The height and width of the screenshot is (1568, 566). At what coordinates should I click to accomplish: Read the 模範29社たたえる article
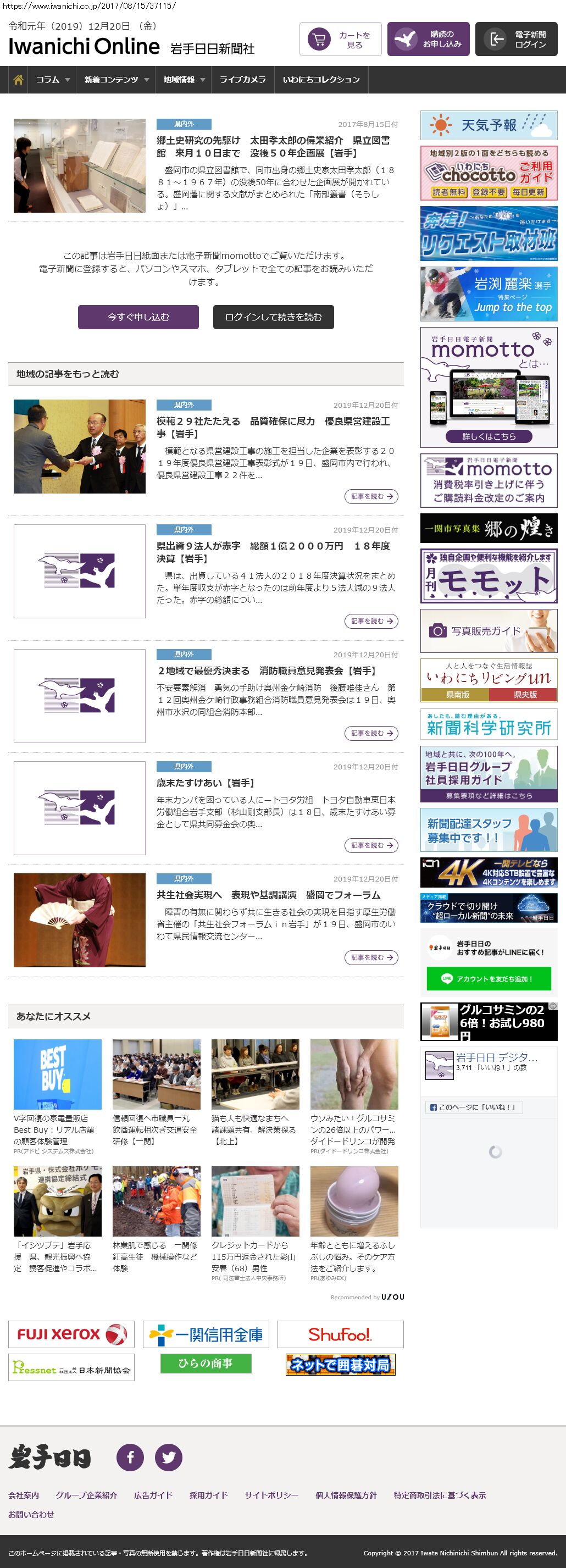pyautogui.click(x=370, y=497)
